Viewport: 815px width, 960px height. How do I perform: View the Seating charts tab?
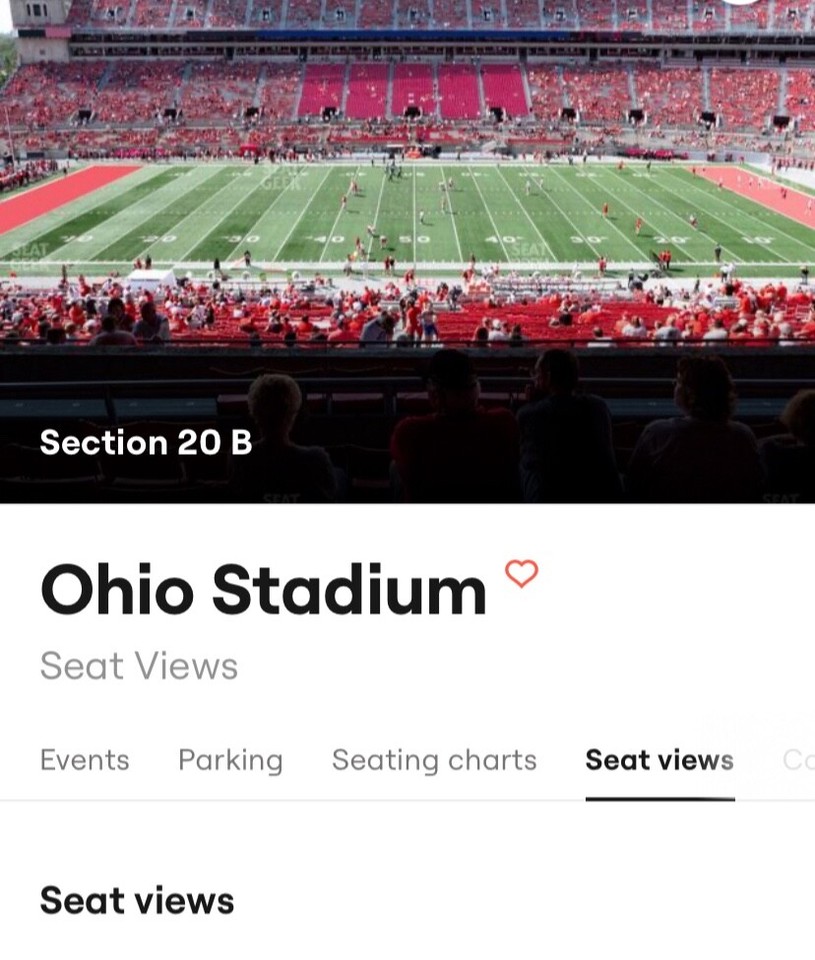point(434,761)
